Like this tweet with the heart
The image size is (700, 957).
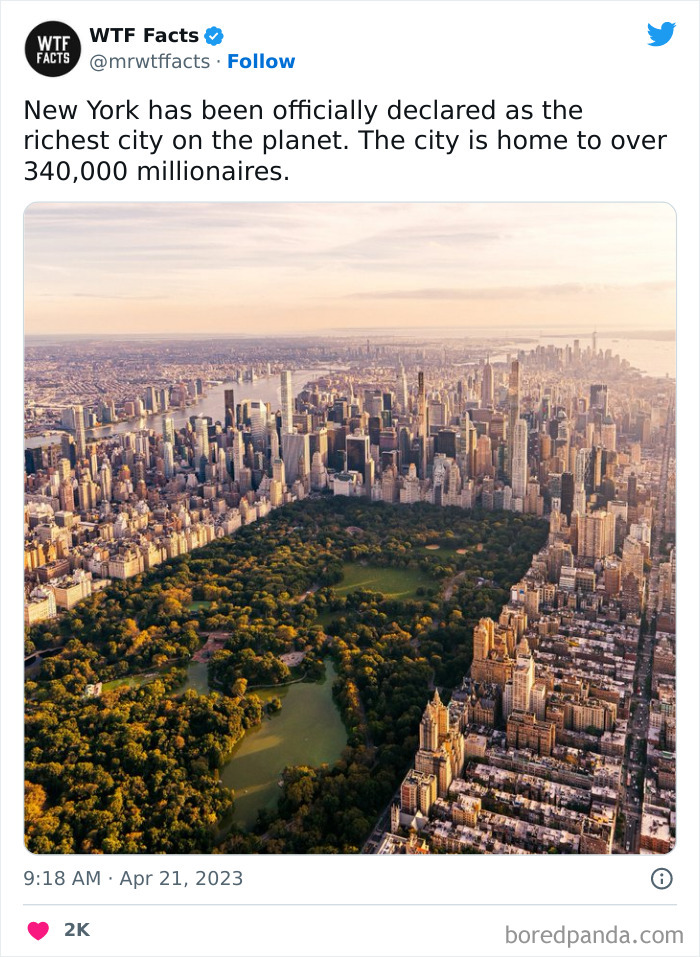pos(38,930)
